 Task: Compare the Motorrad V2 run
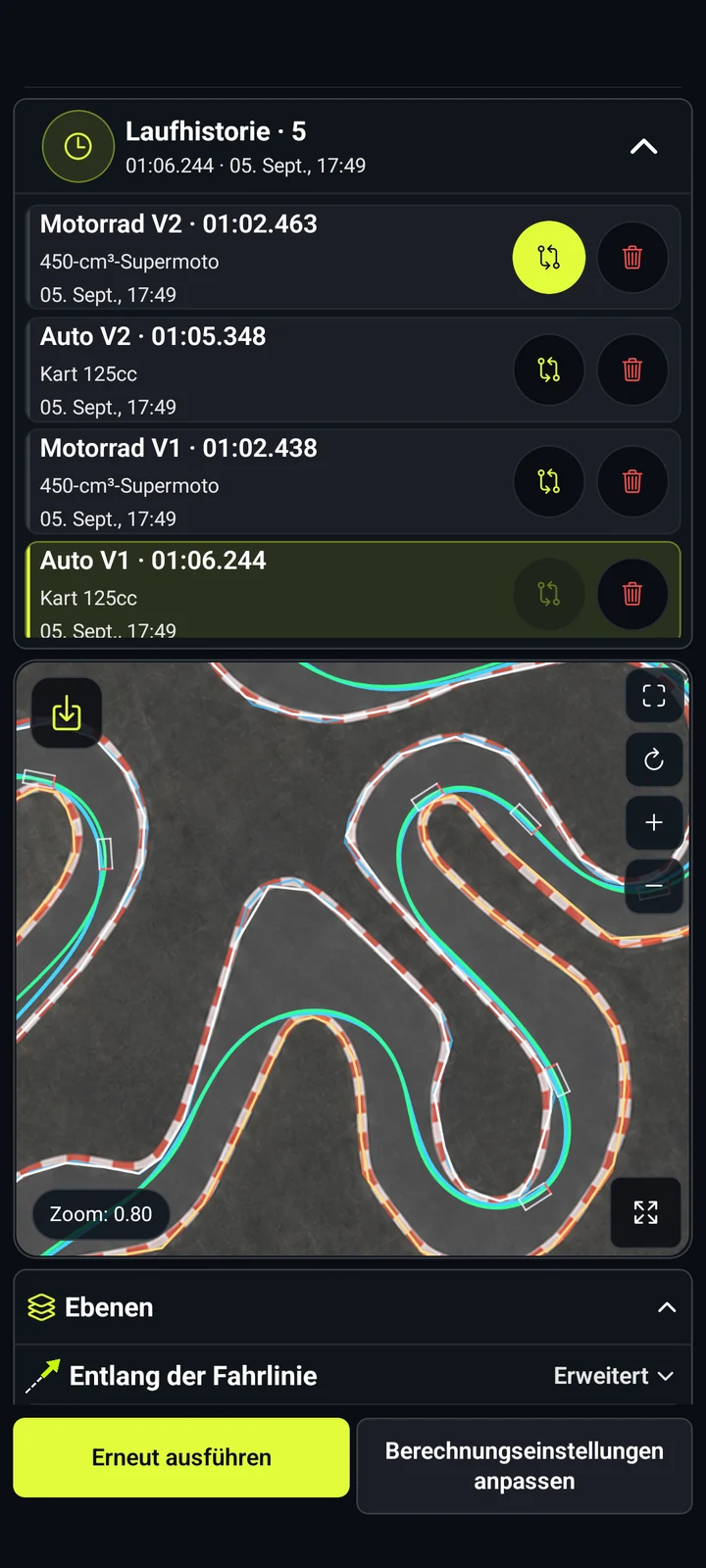point(549,258)
